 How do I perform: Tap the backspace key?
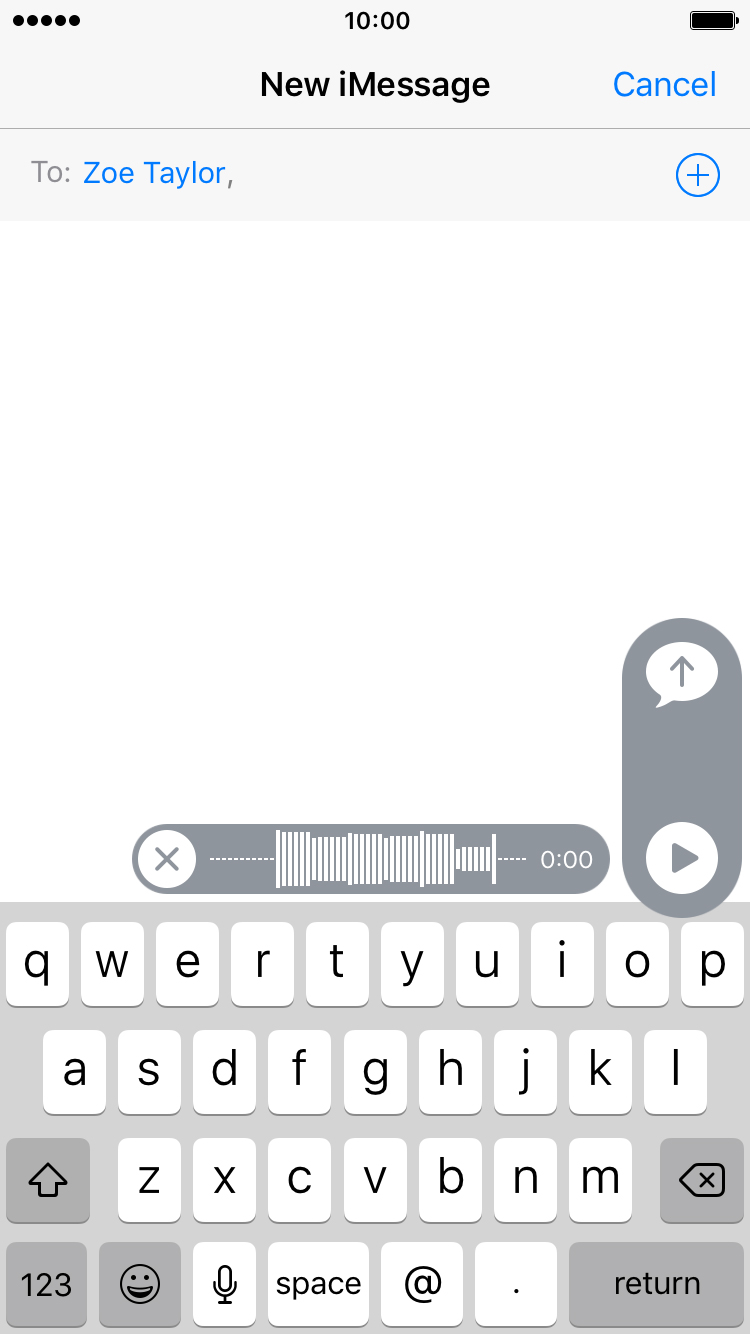coord(702,1180)
